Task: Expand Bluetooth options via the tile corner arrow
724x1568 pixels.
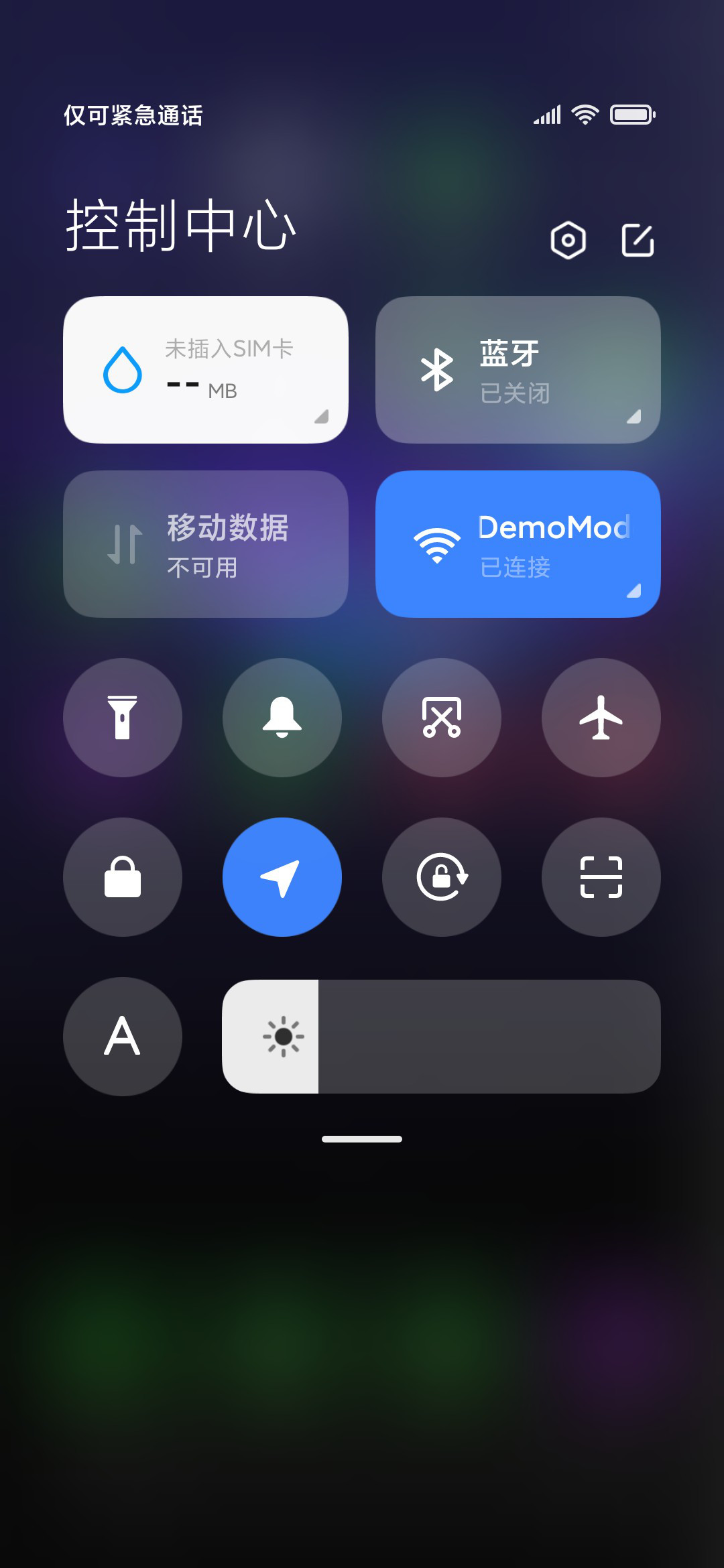Action: (633, 416)
